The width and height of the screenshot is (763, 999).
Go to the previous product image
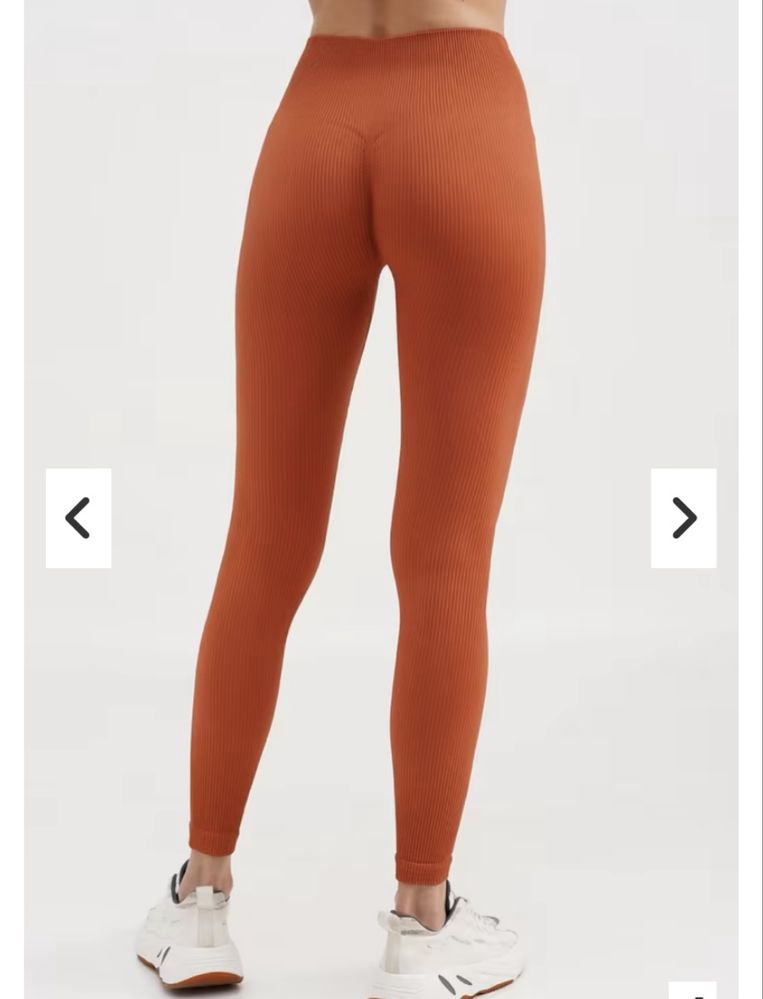pos(78,518)
